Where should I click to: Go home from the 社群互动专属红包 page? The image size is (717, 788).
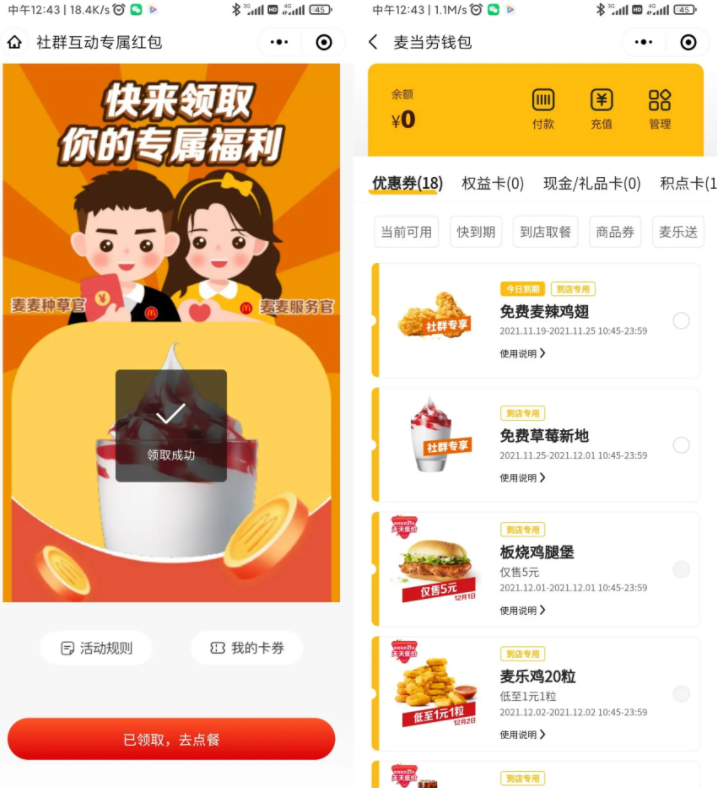[x=15, y=42]
